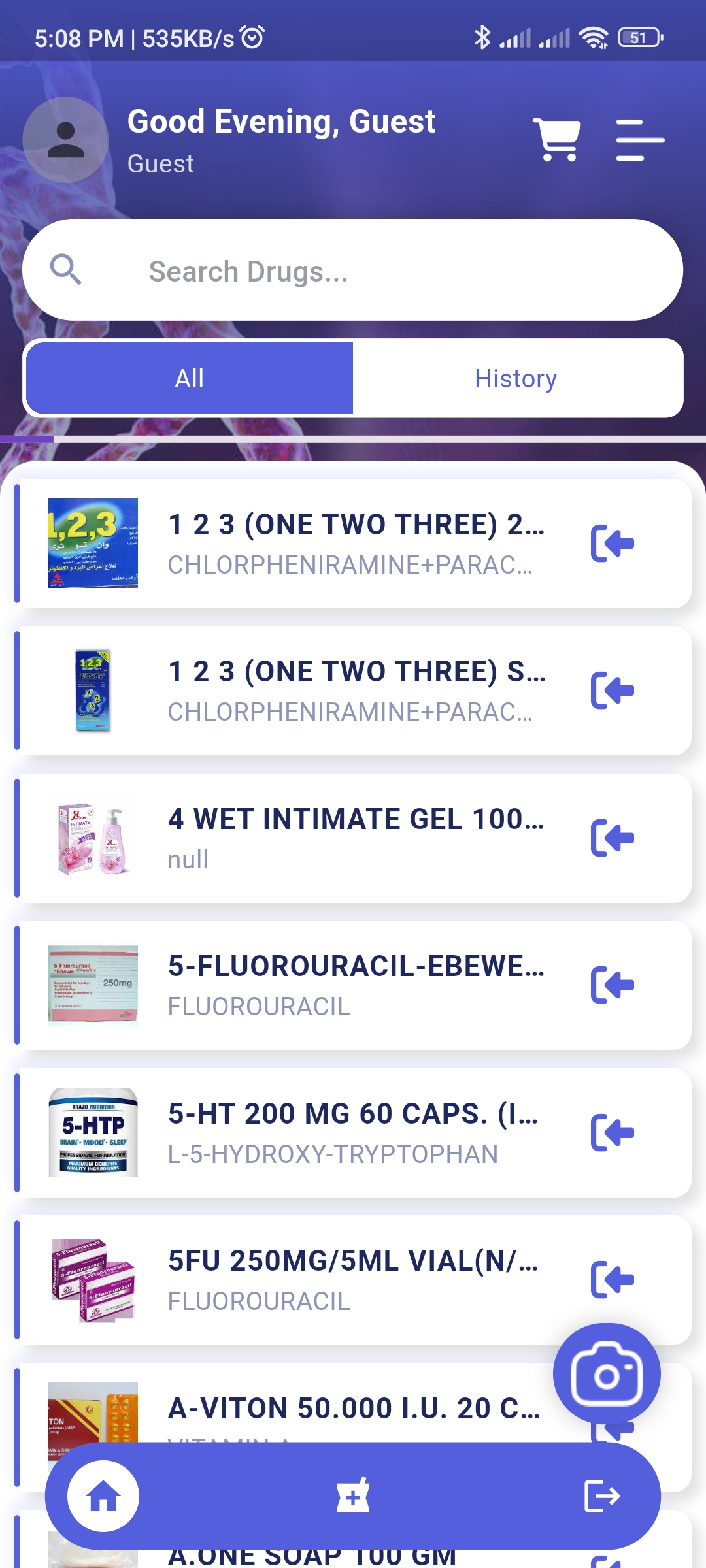The image size is (706, 1568).
Task: Open the pharmacy/prescription icon in bottom bar
Action: (x=353, y=1495)
